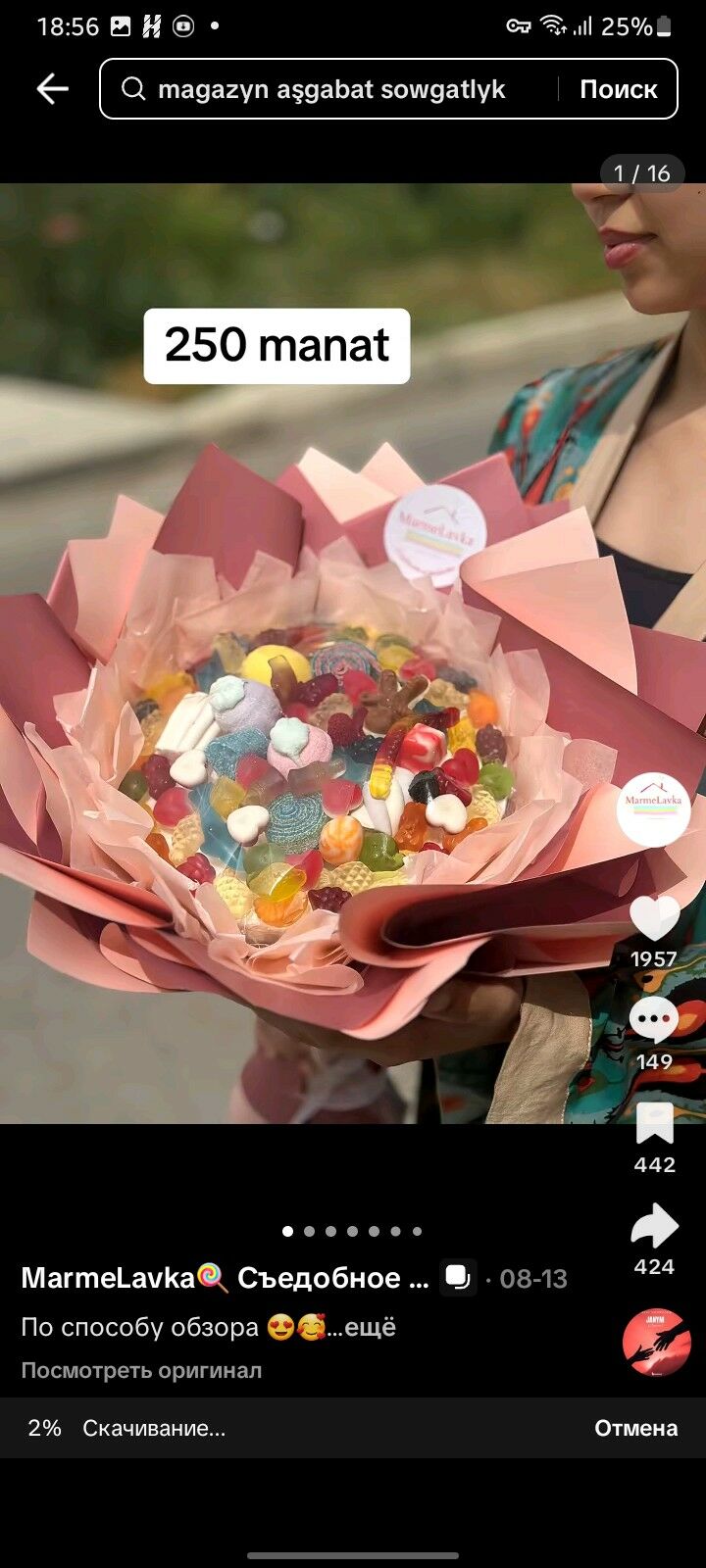Tap Посмотреть оригинал to view original
Viewport: 706px width, 1568px height.
coord(141,1370)
